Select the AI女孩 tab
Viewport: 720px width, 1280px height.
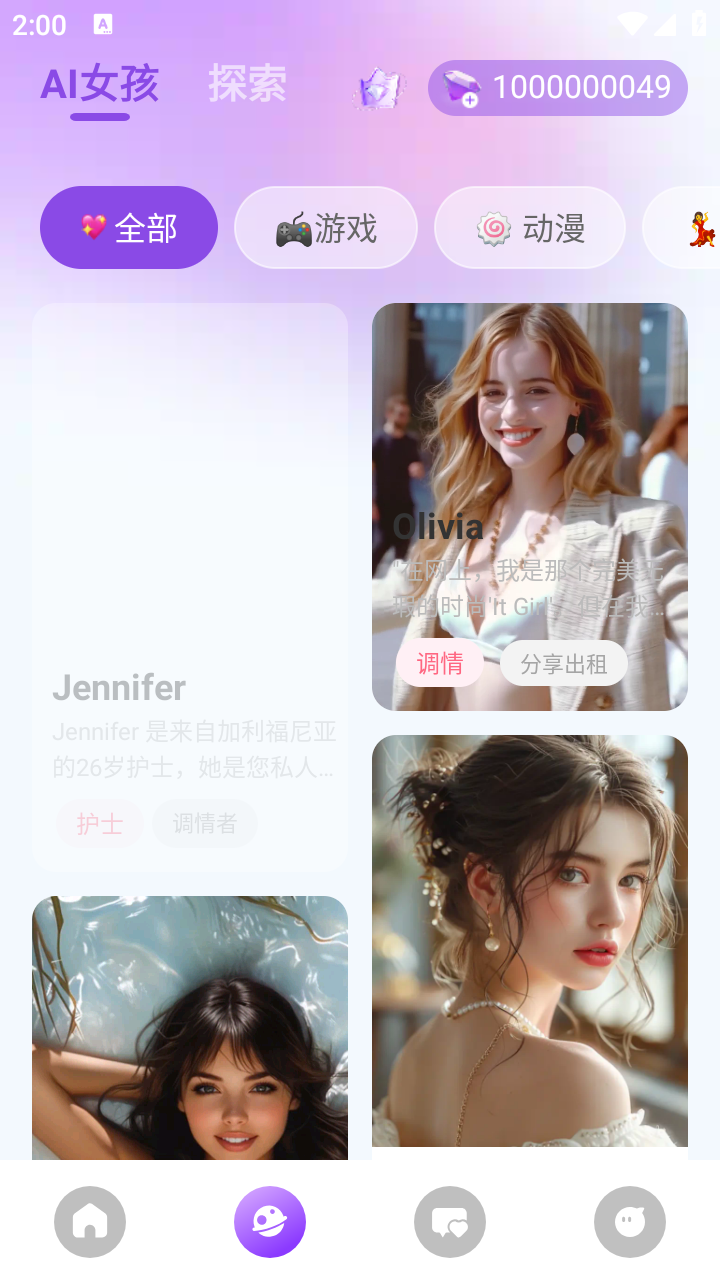click(x=100, y=85)
